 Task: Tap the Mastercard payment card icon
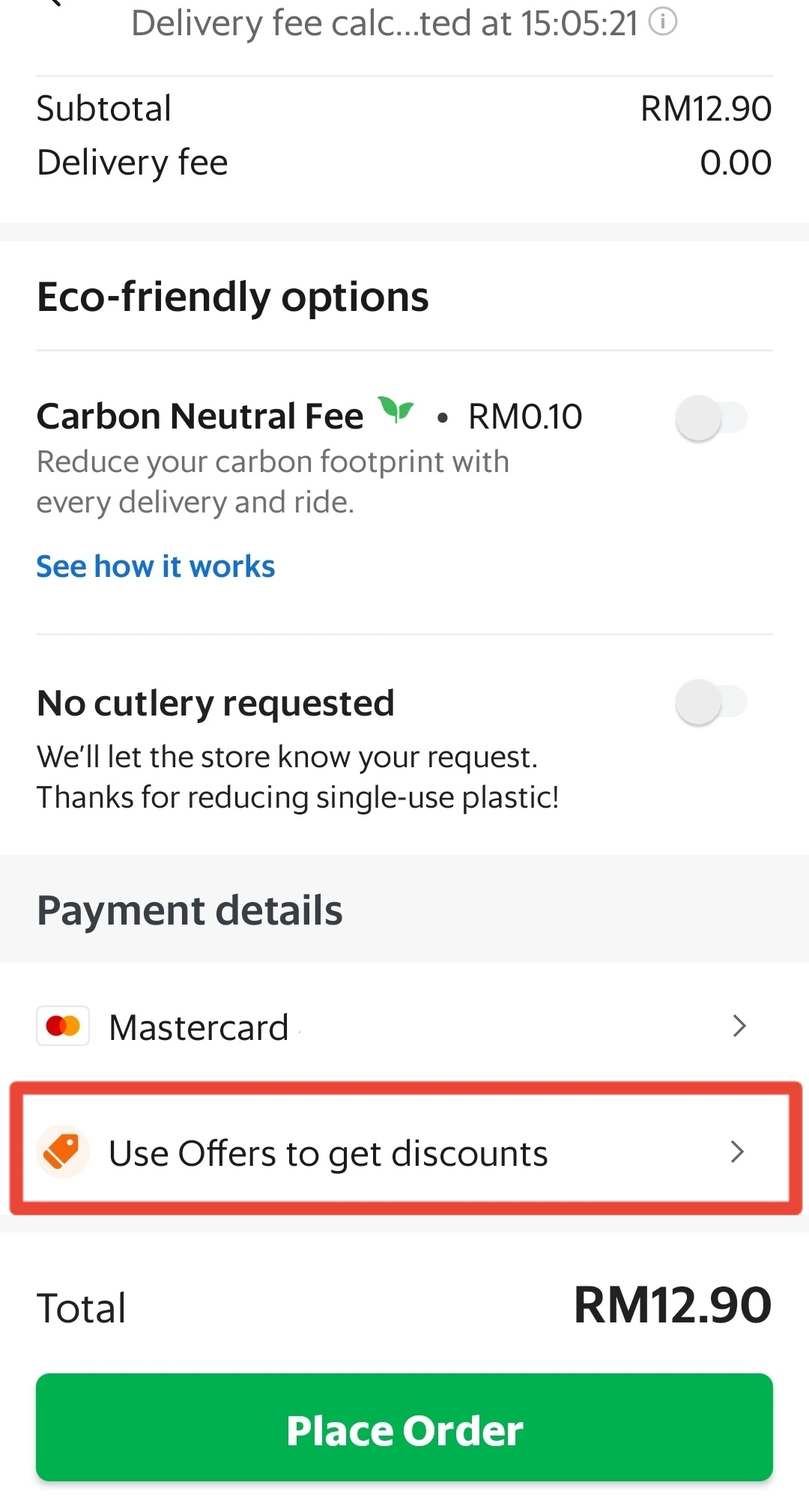[63, 1026]
